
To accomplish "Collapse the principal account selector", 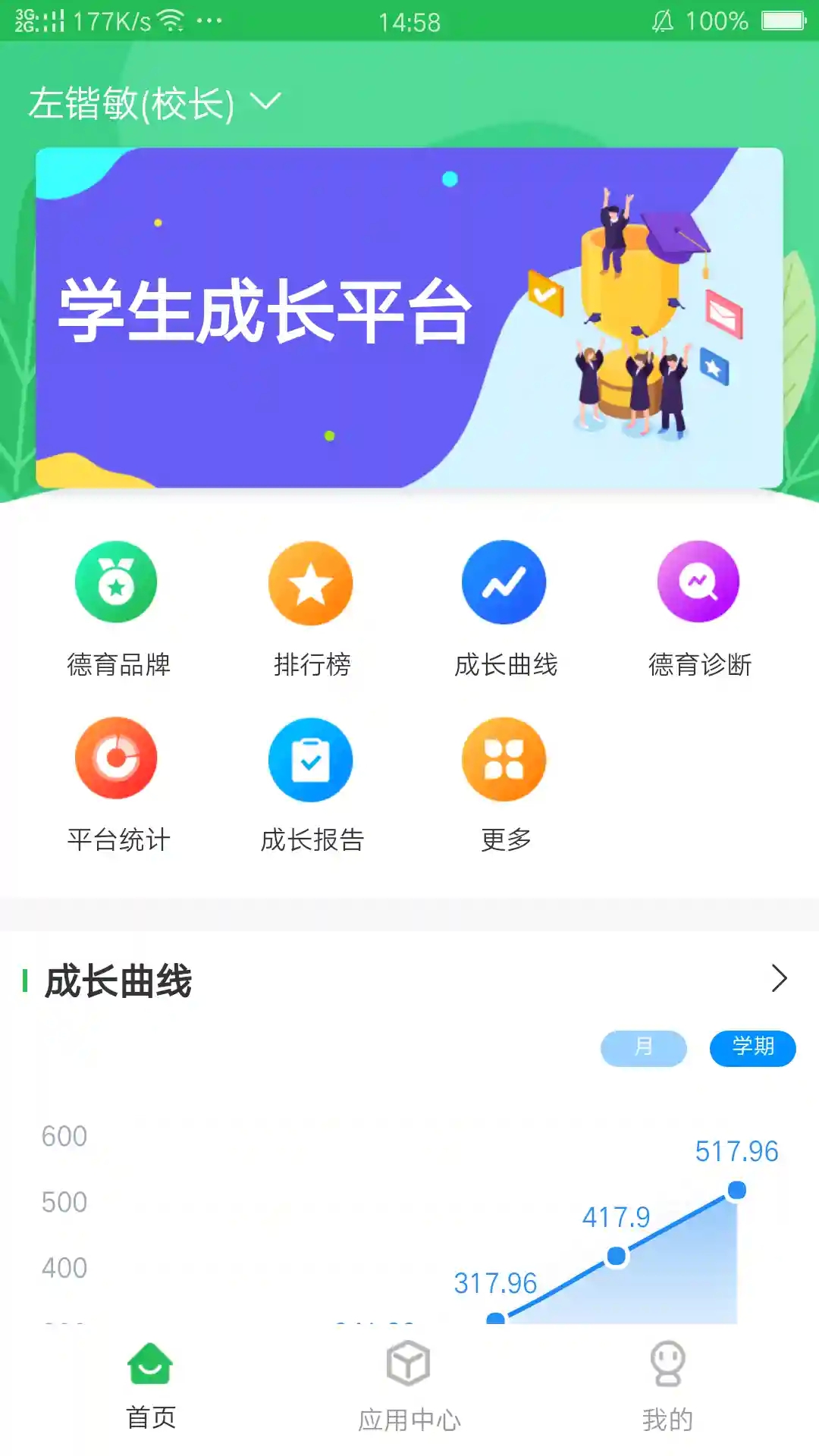I will click(264, 101).
